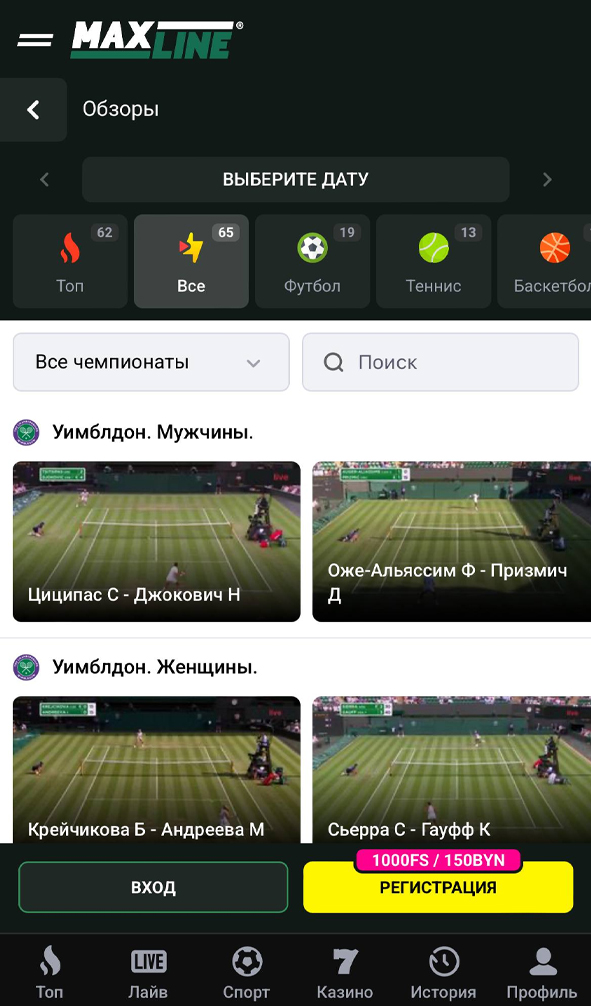Screen dimensions: 591x1006
Task: Go back from Обзоры
Action: pyautogui.click(x=33, y=110)
